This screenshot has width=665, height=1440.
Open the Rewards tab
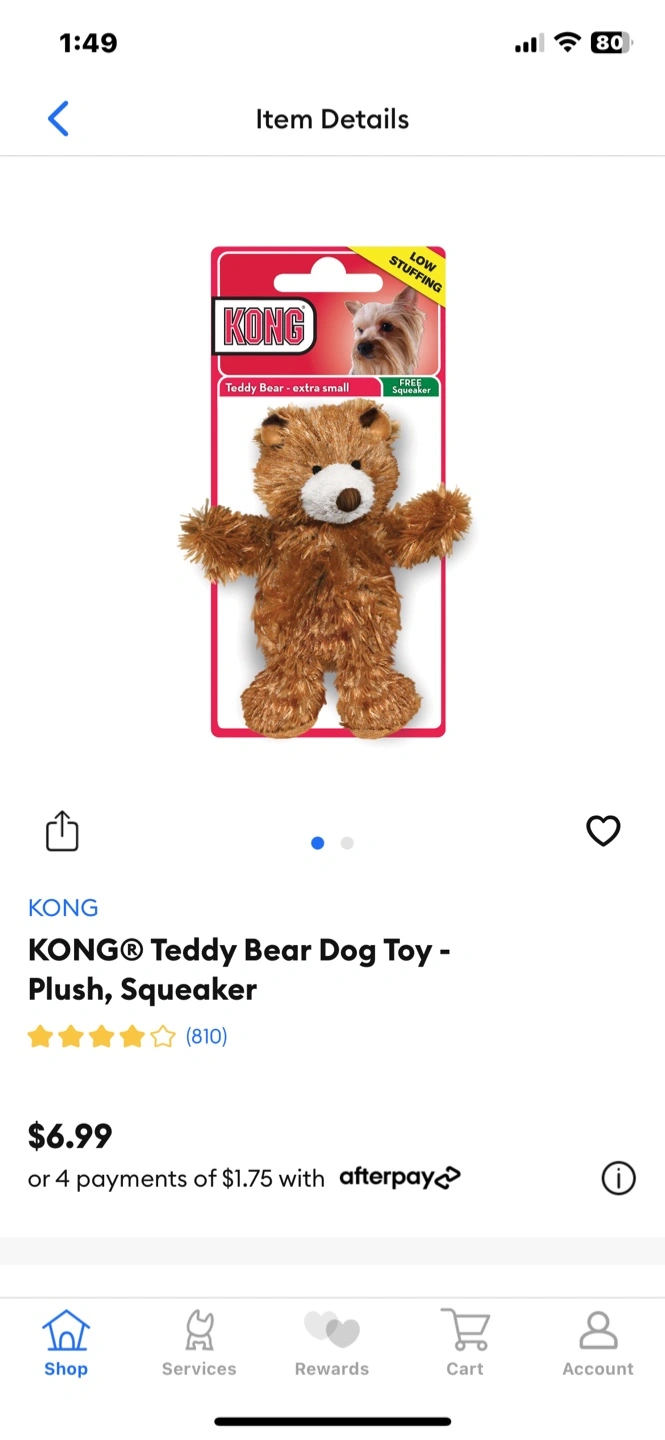332,1343
